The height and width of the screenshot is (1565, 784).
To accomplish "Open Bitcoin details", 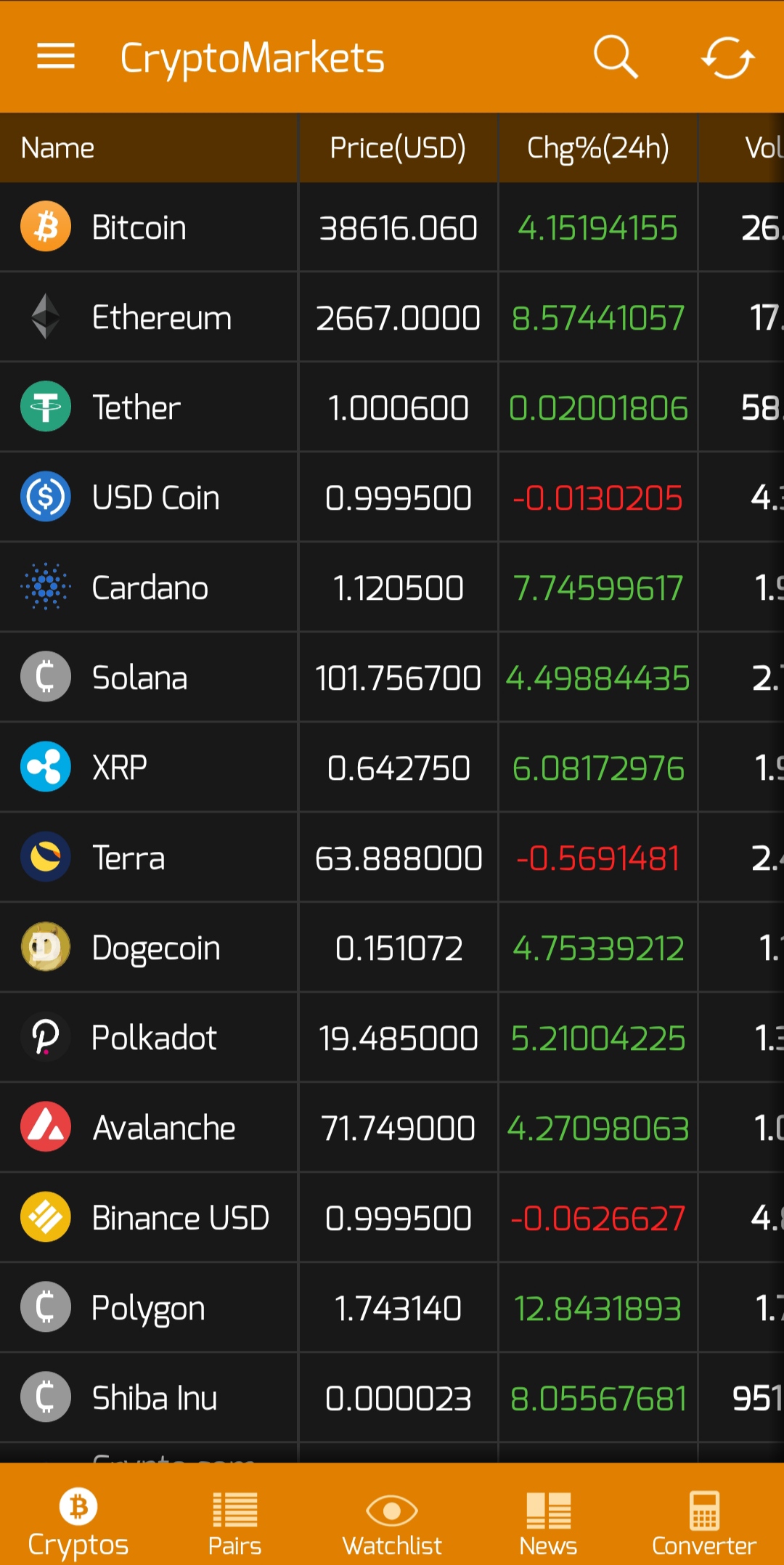I will click(139, 228).
